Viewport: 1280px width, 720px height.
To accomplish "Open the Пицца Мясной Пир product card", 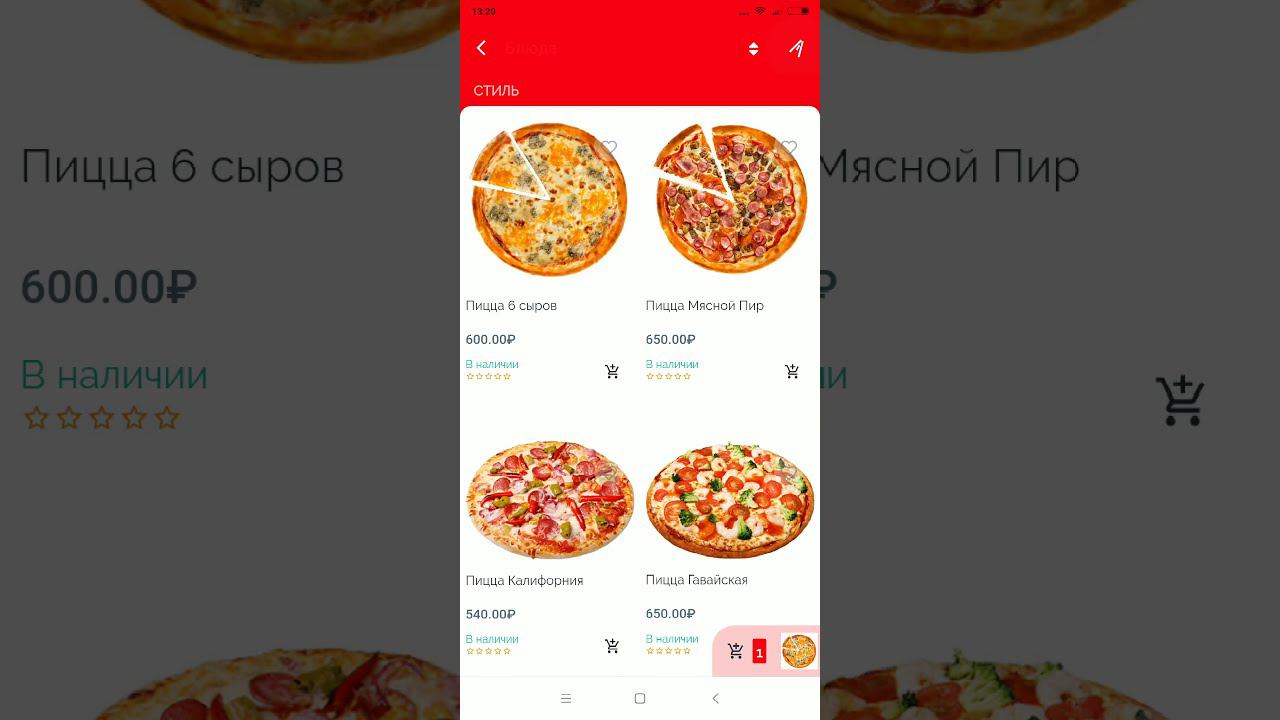I will pyautogui.click(x=729, y=200).
